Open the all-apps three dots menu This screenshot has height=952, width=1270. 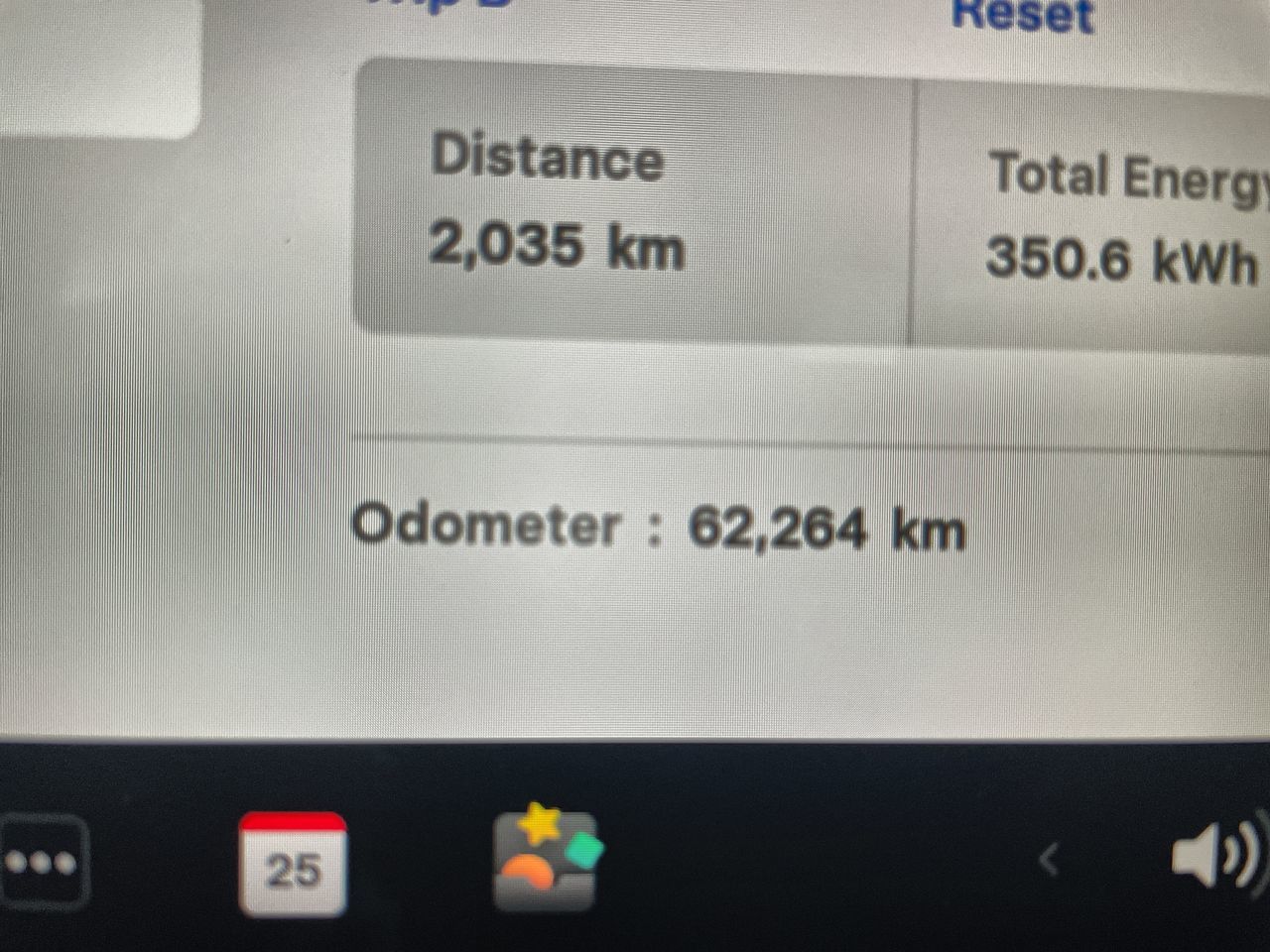(x=42, y=861)
